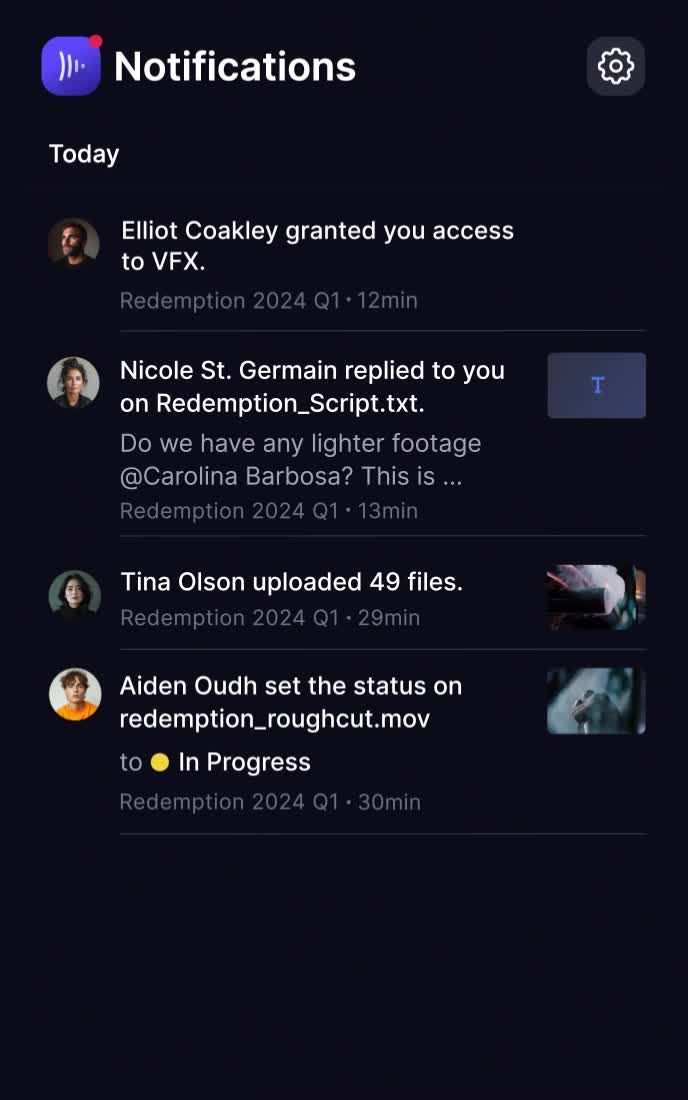View thumbnail of Tina Olson's uploaded files
Screen dimensions: 688x1100
point(596,598)
